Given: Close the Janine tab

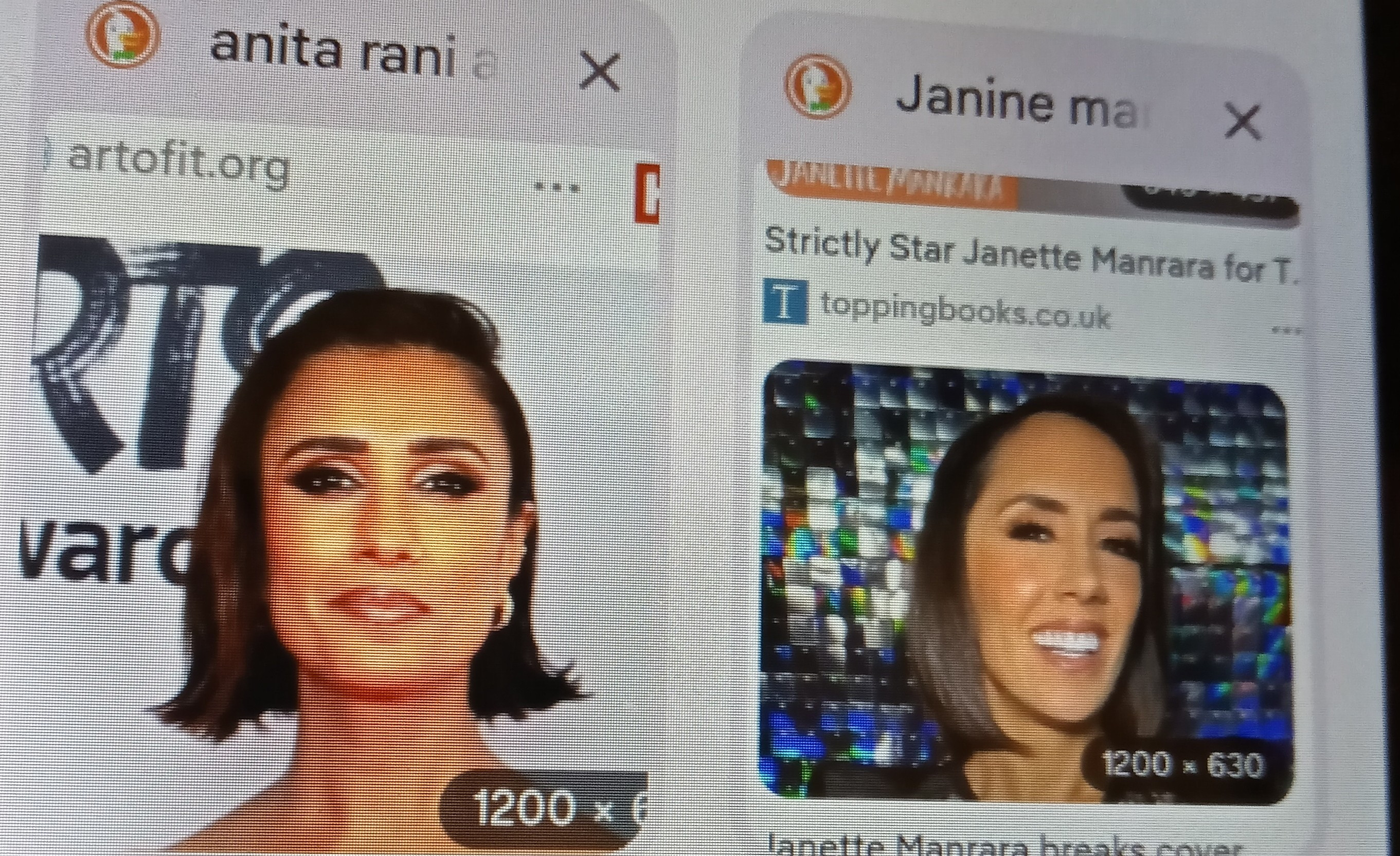Looking at the screenshot, I should click(x=1243, y=121).
